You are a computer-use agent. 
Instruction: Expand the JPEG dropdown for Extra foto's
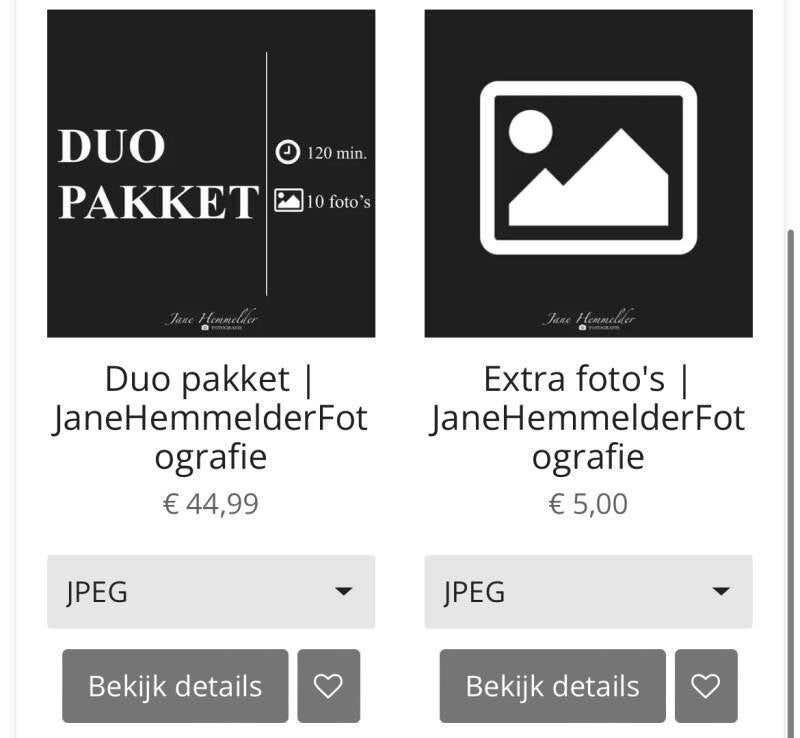[x=588, y=592]
